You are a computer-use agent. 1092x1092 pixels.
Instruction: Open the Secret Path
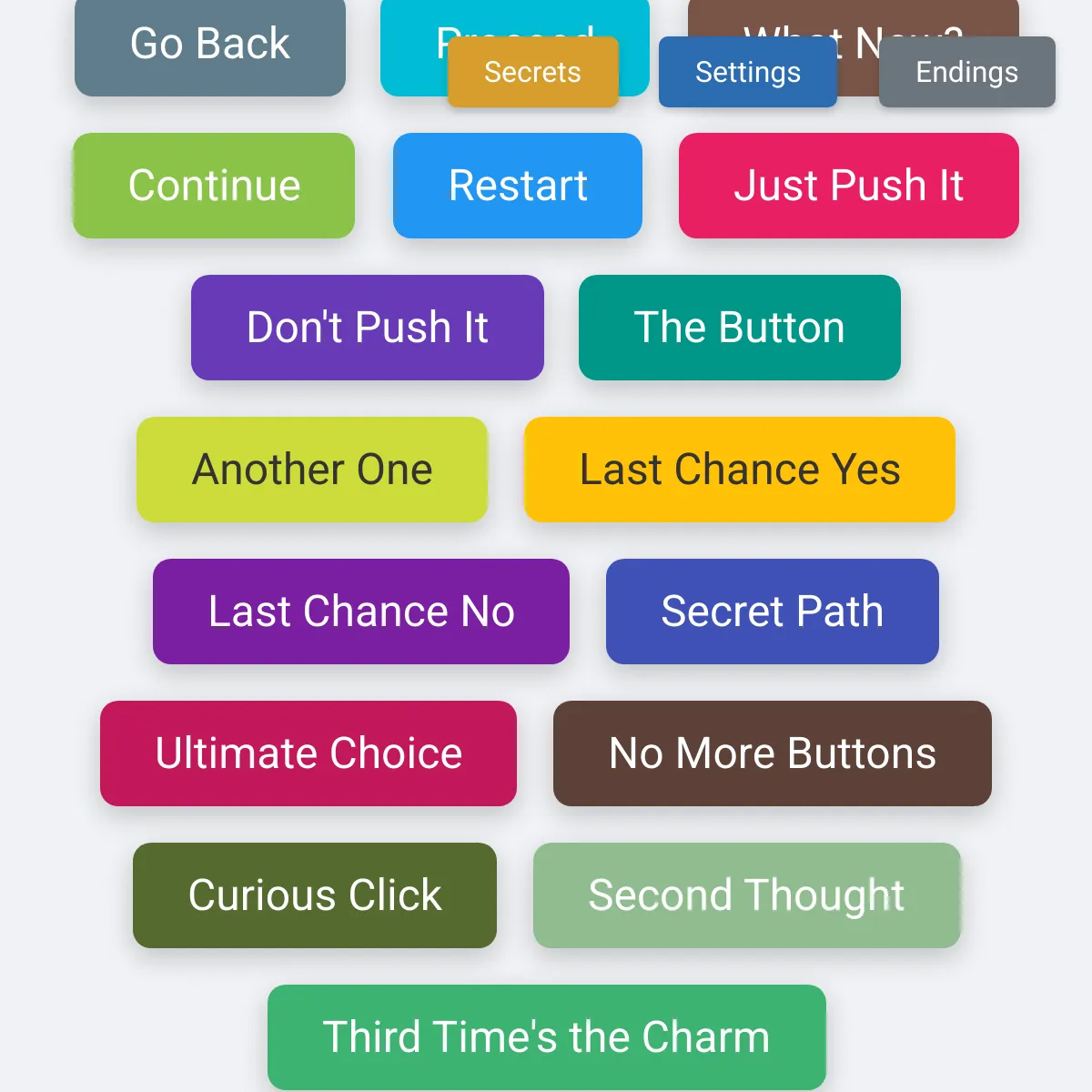[772, 612]
